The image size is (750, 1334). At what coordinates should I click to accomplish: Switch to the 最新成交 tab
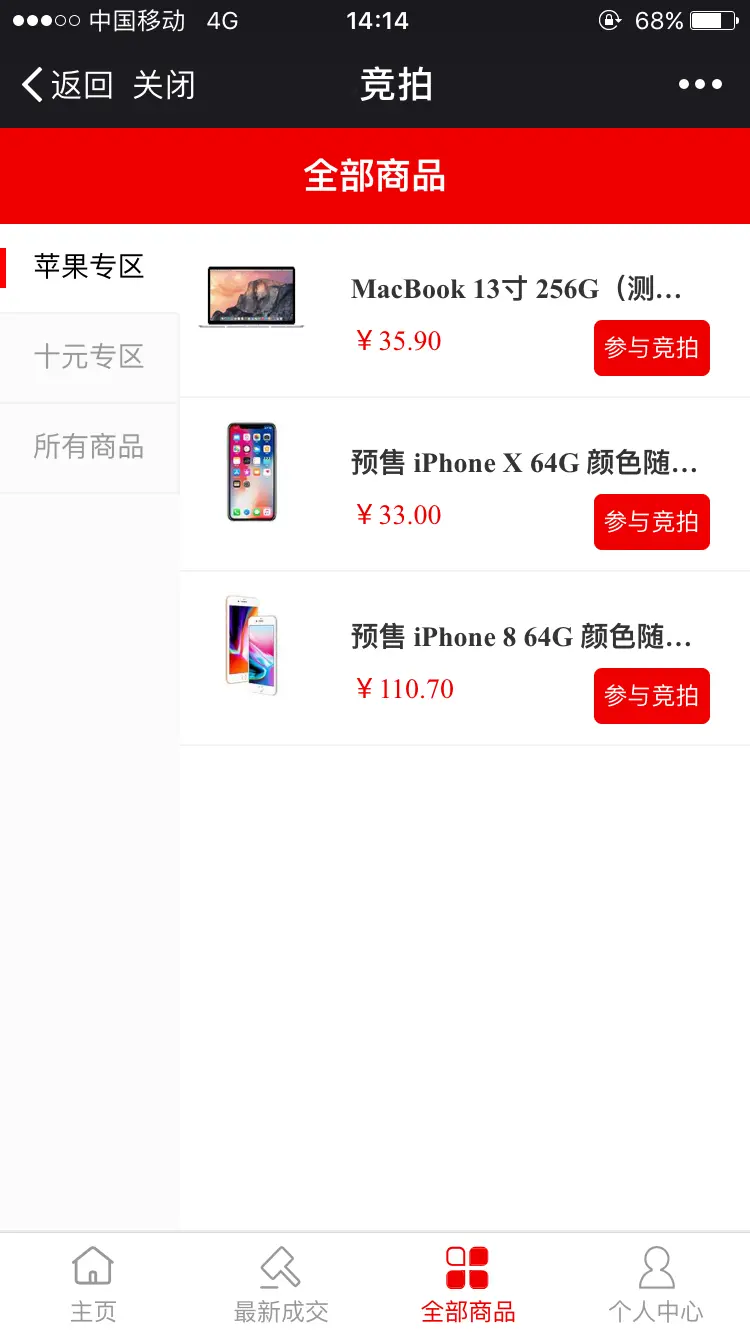click(x=281, y=1284)
